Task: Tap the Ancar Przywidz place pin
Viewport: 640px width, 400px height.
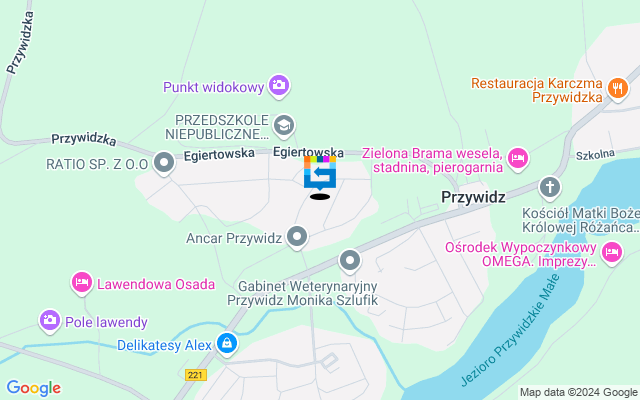Action: 298,238
